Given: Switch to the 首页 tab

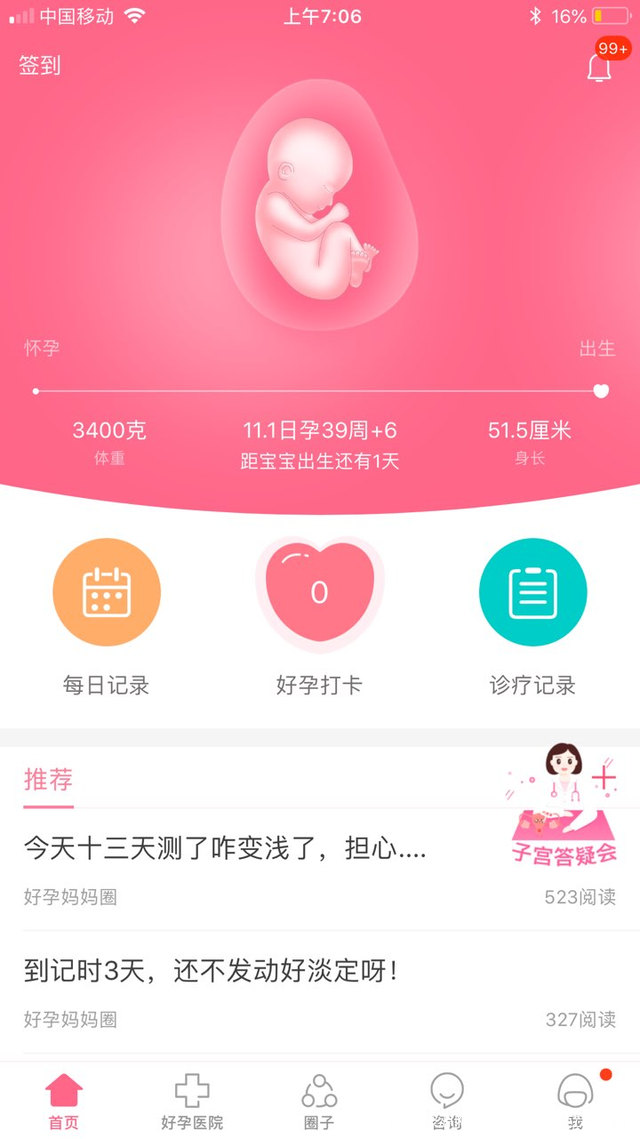Looking at the screenshot, I should [64, 1101].
